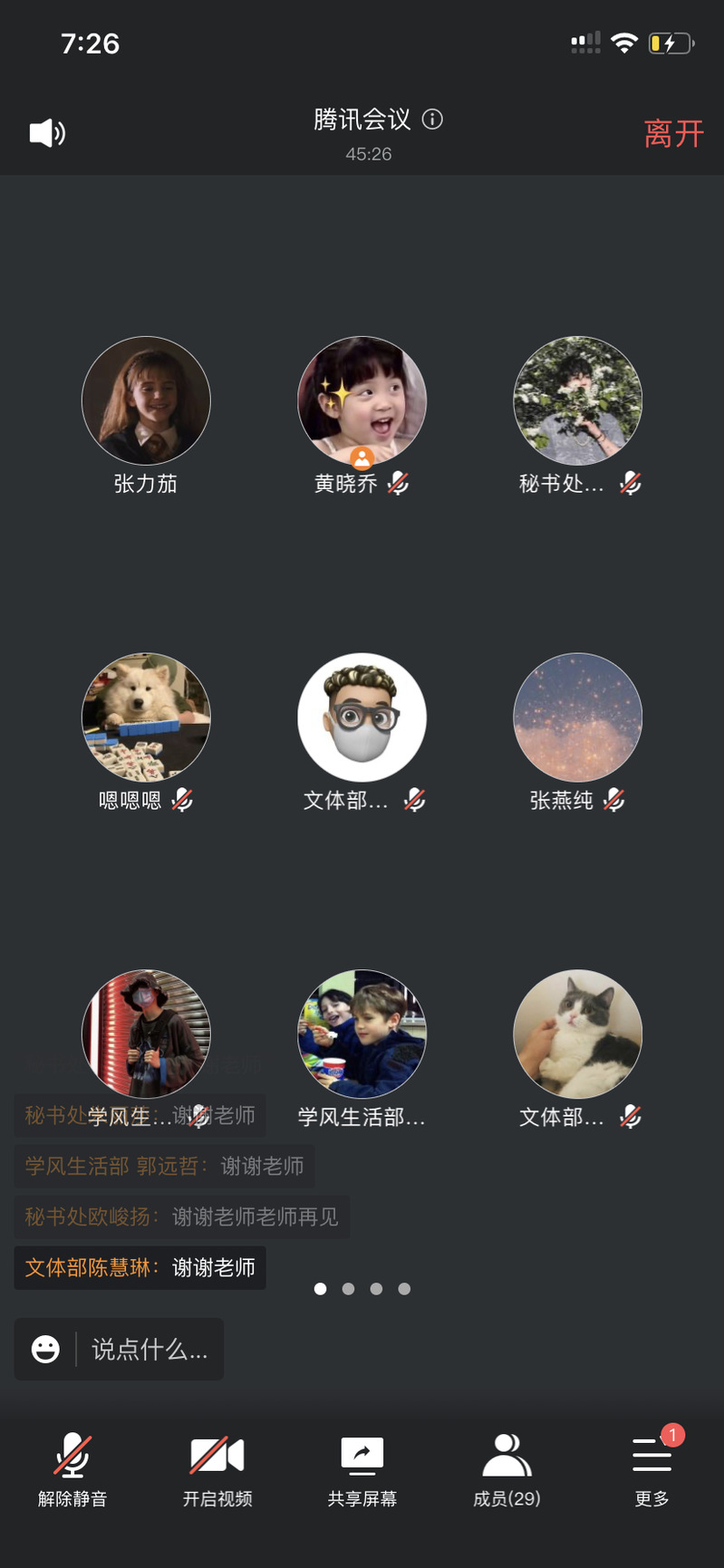724x1568 pixels.
Task: Tap 嗯嗯嗯's dog avatar
Action: (146, 717)
